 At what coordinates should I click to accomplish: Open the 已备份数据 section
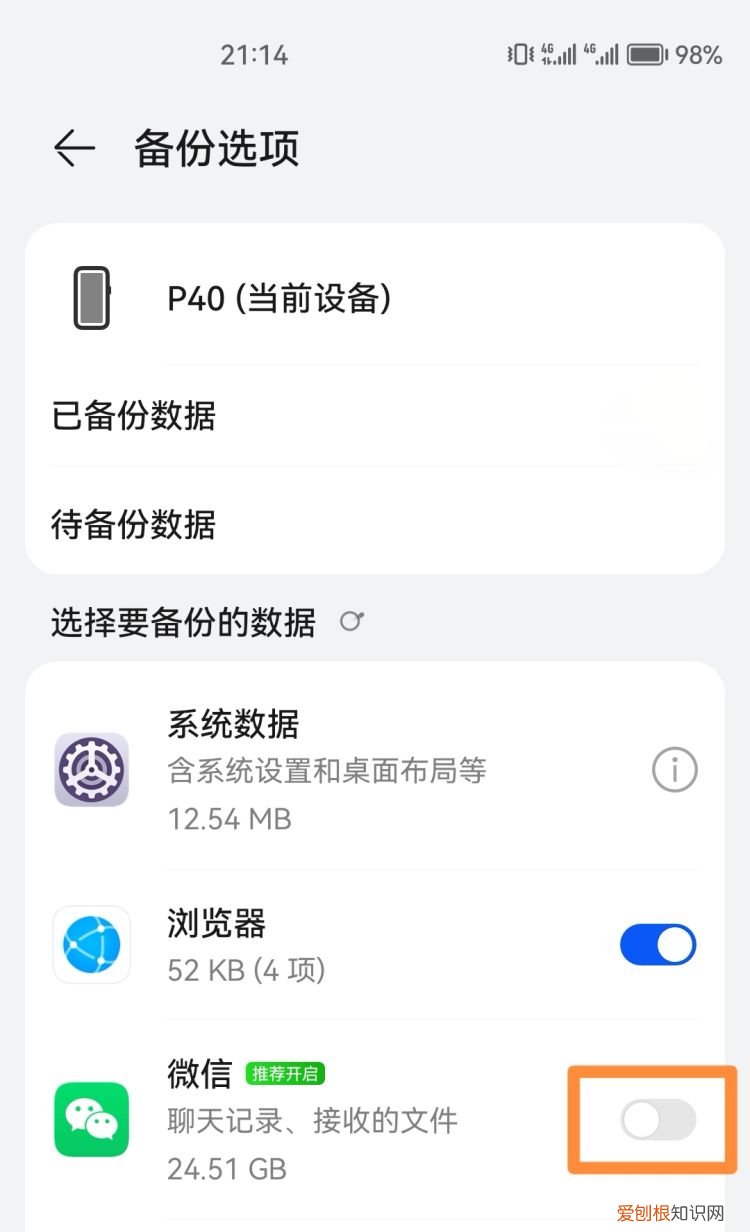[x=133, y=417]
